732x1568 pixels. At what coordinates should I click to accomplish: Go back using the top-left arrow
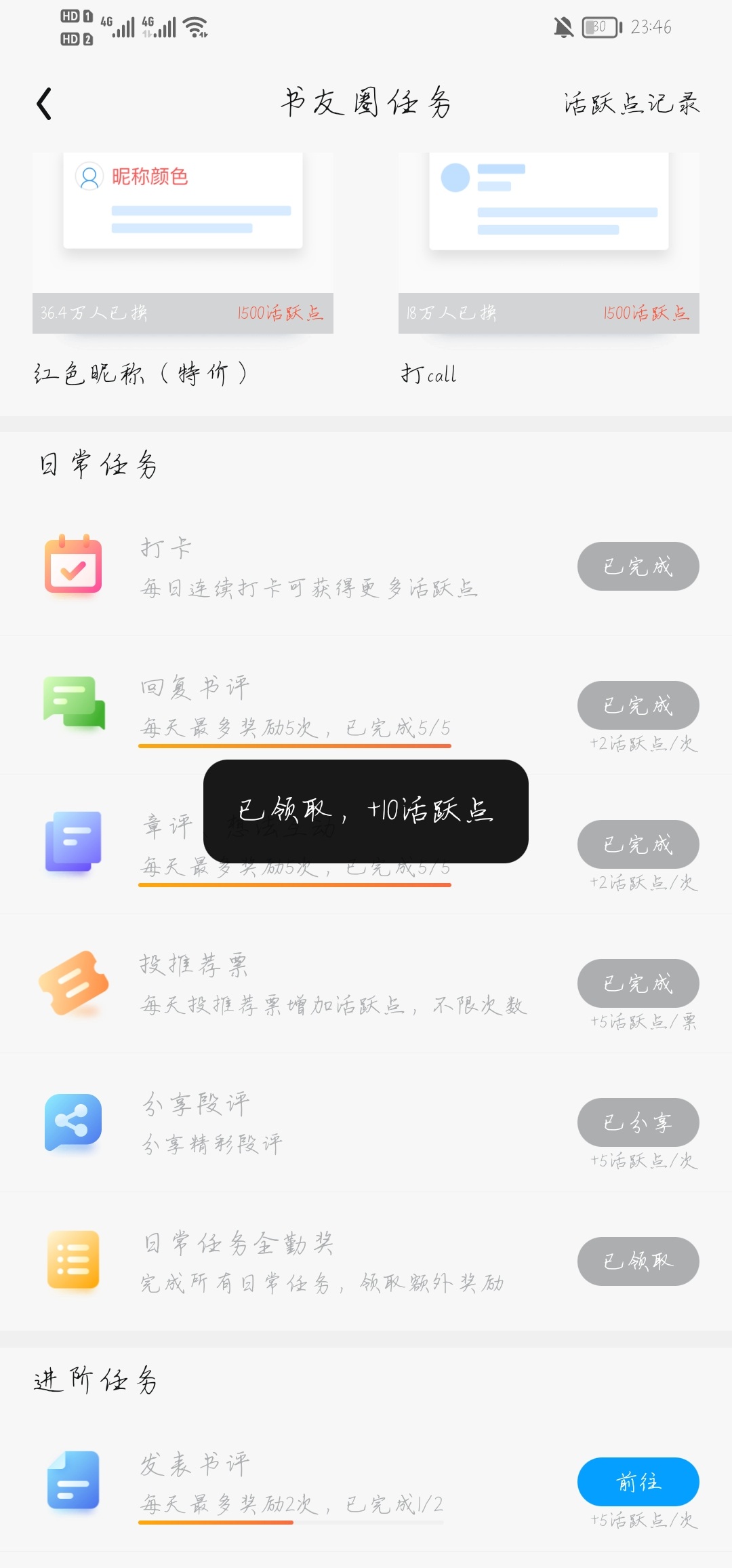(x=44, y=104)
